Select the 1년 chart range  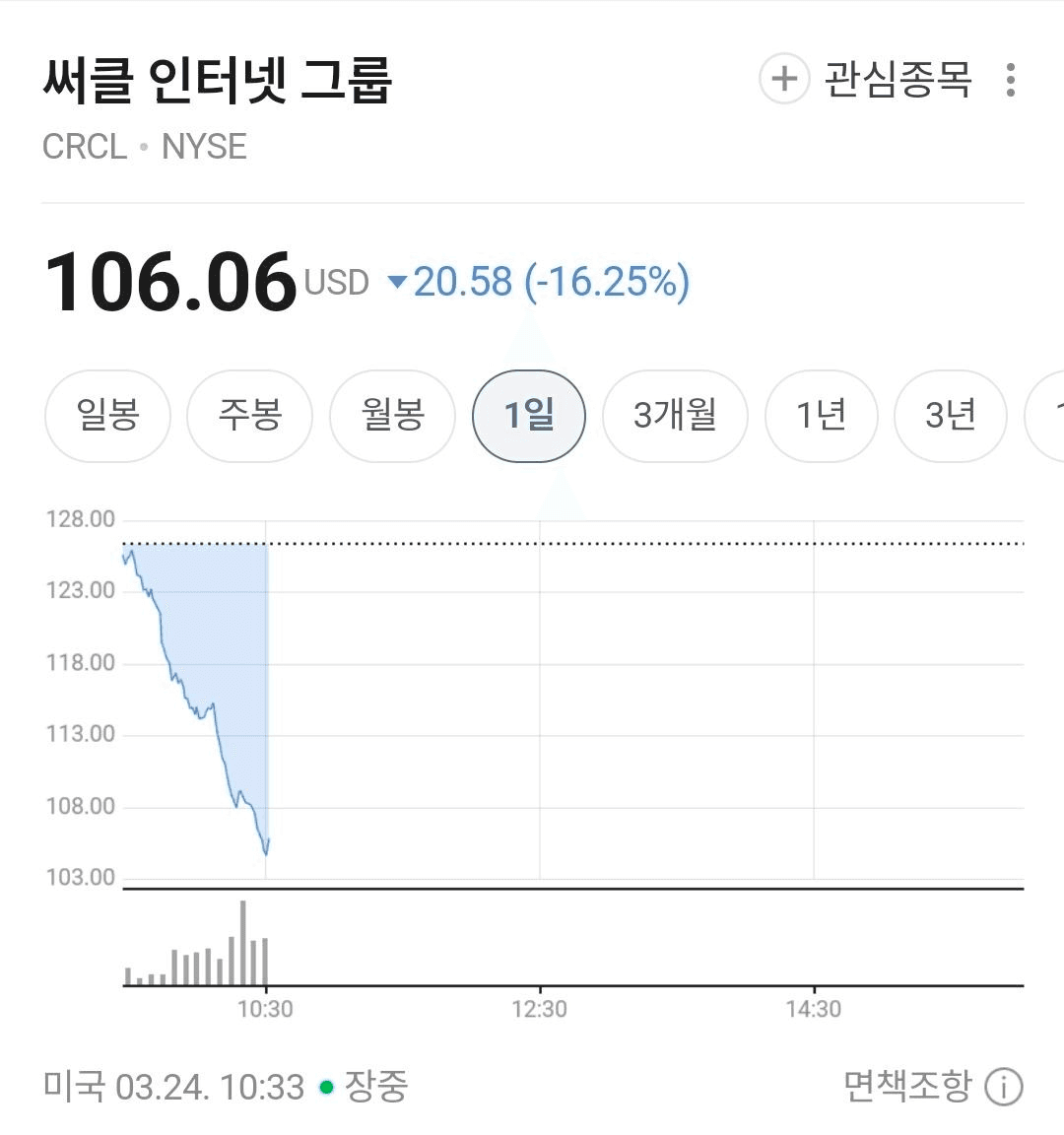point(821,415)
